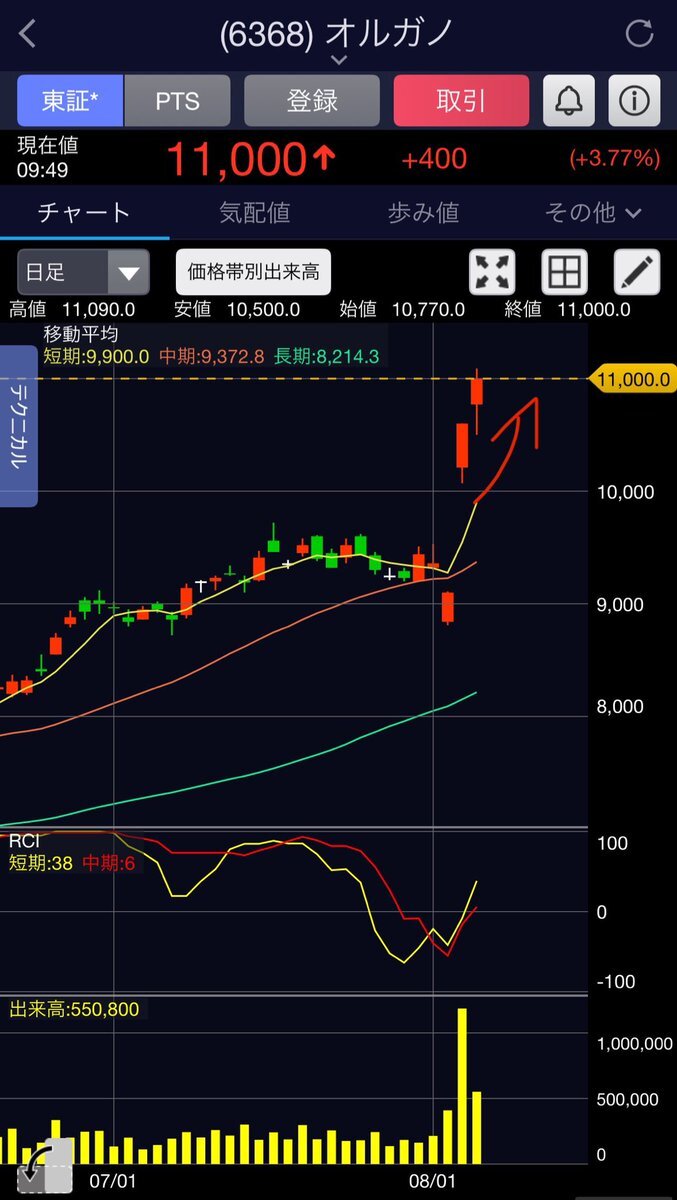Select the 東証 market button
677x1200 pixels.
(70, 101)
